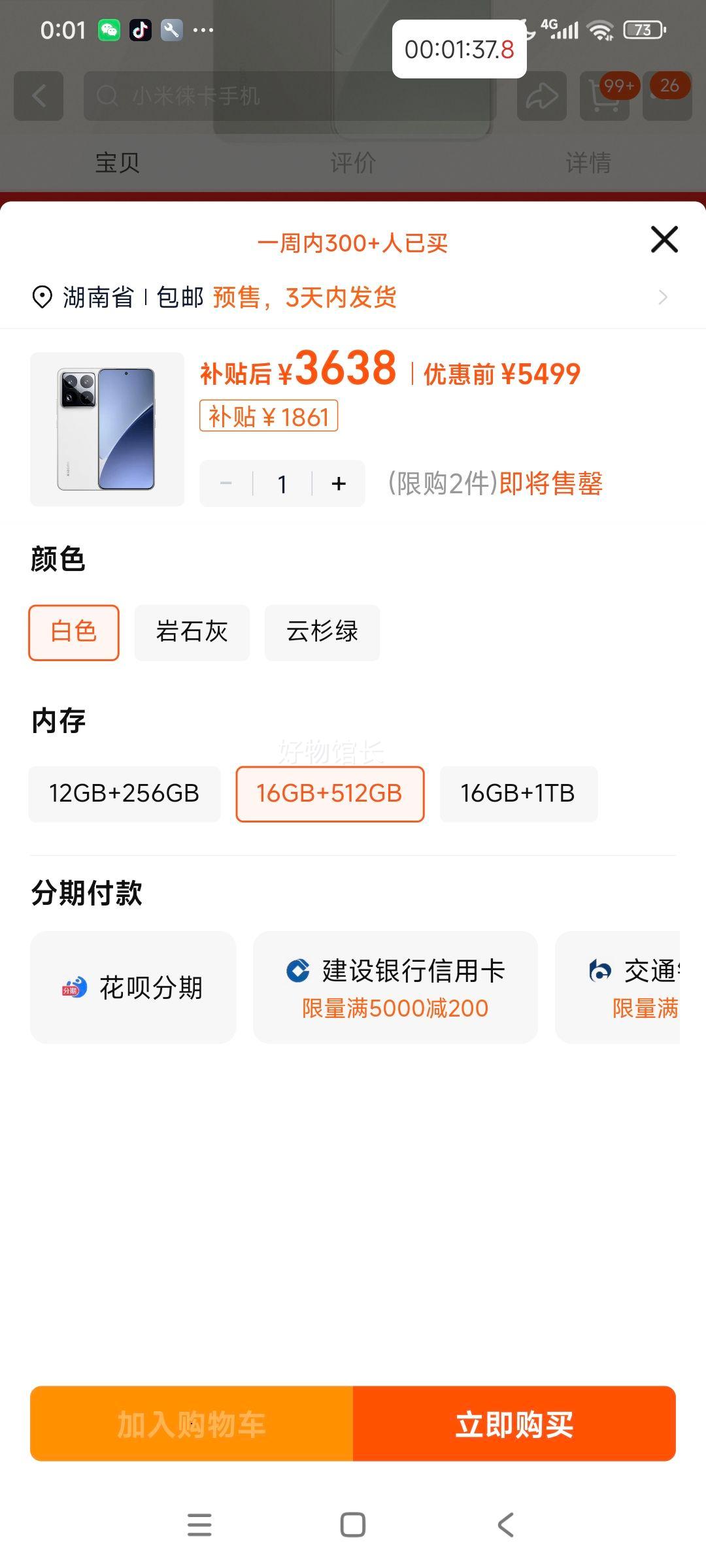
Task: Tap the 立即购买 buy now button
Action: (x=514, y=1424)
